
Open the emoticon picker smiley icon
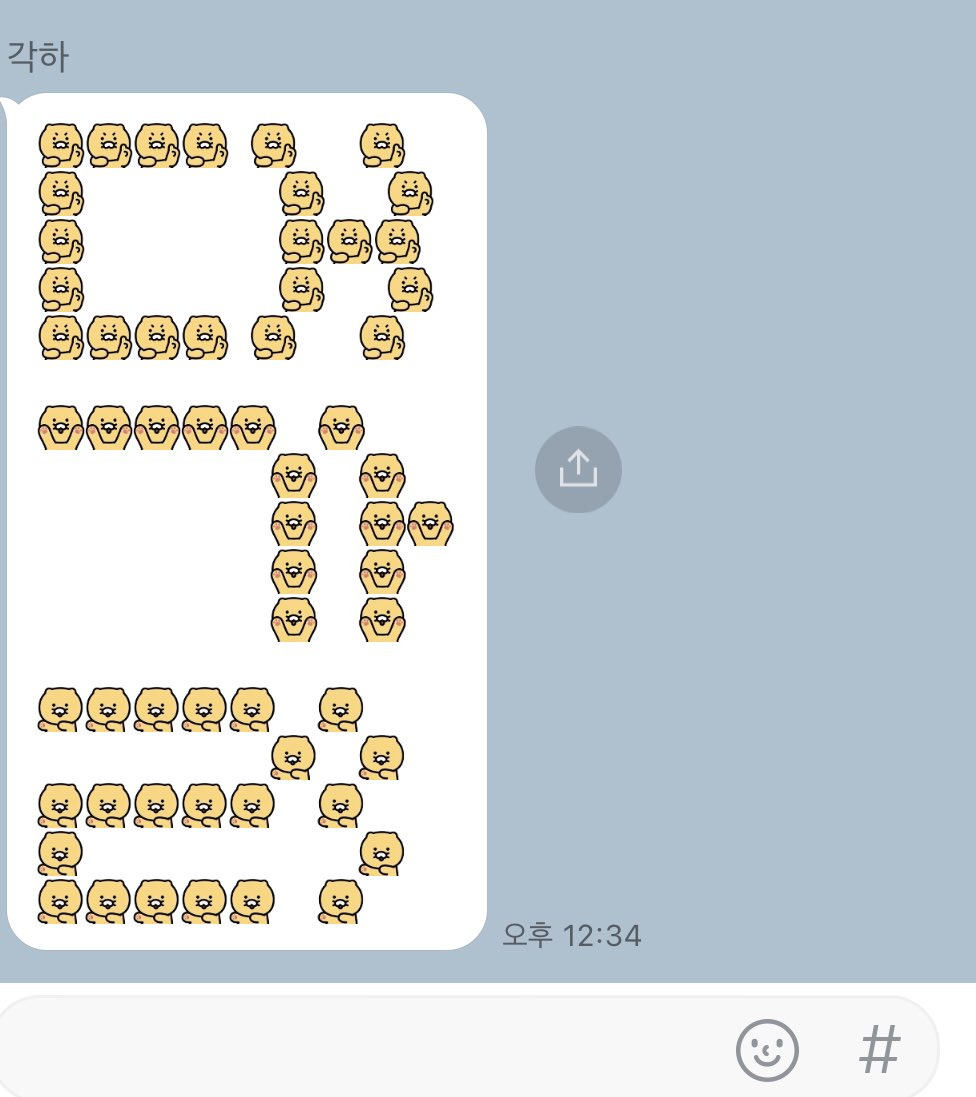767,1051
